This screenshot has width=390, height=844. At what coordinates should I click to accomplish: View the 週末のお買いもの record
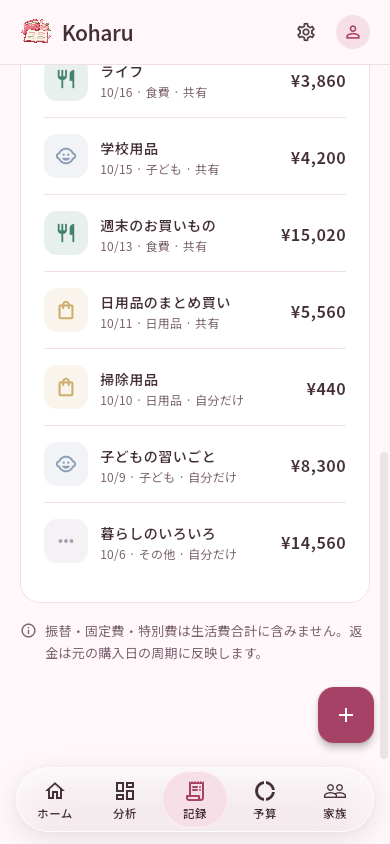pyautogui.click(x=195, y=233)
